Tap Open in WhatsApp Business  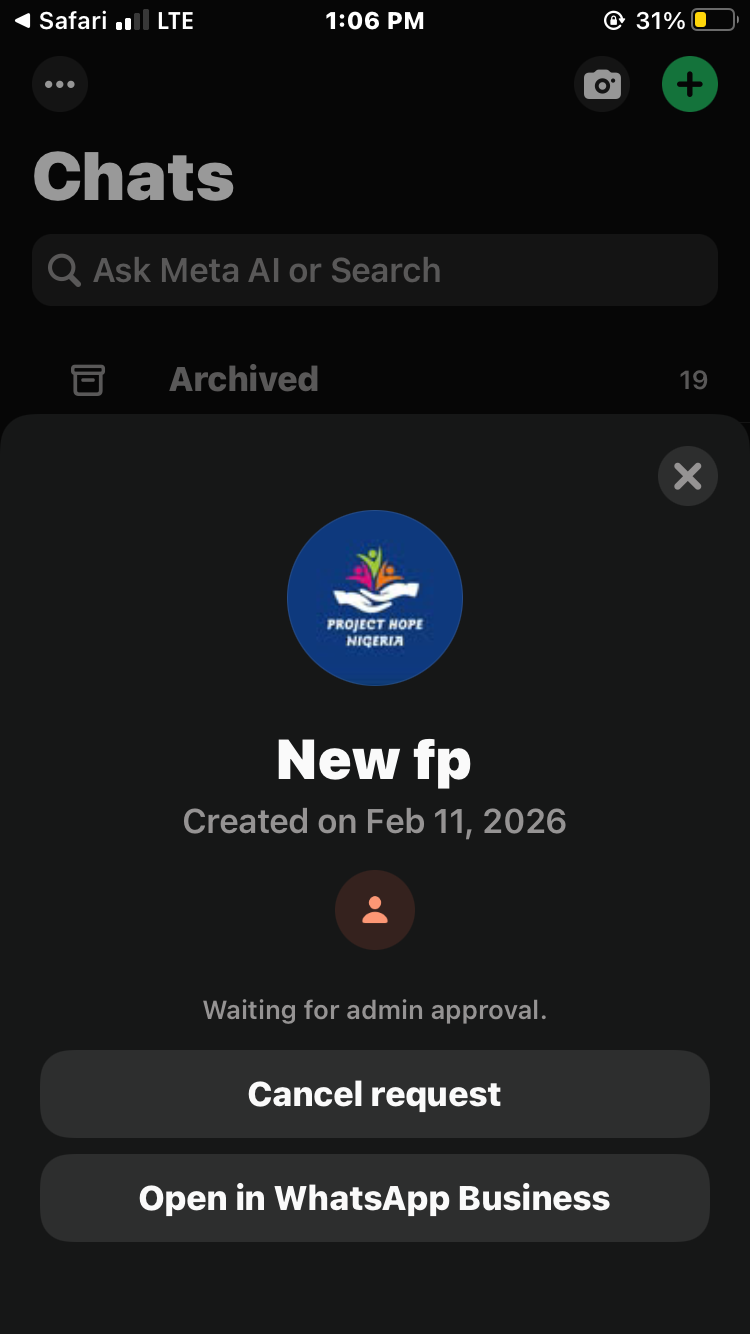click(x=374, y=1198)
